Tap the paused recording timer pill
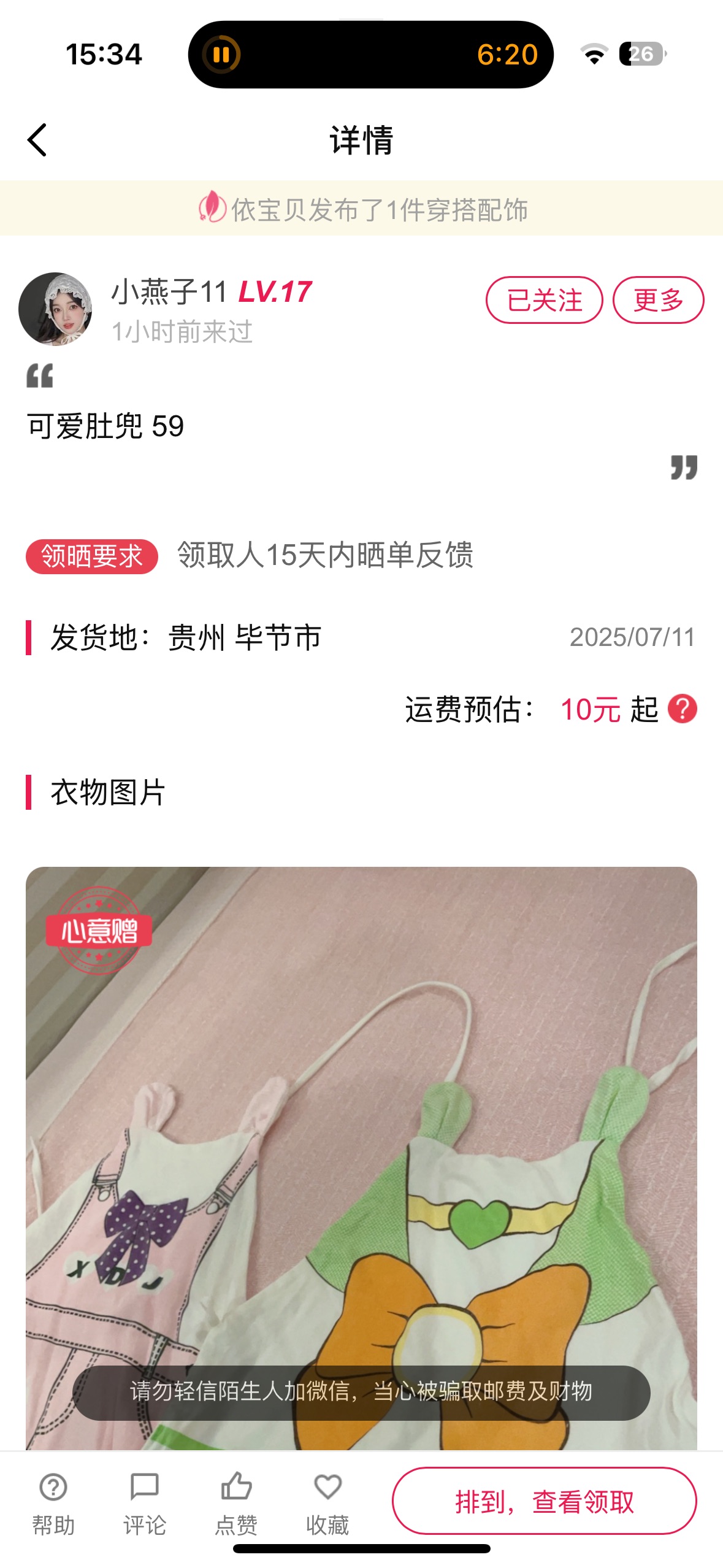This screenshot has width=723, height=1568. (370, 55)
